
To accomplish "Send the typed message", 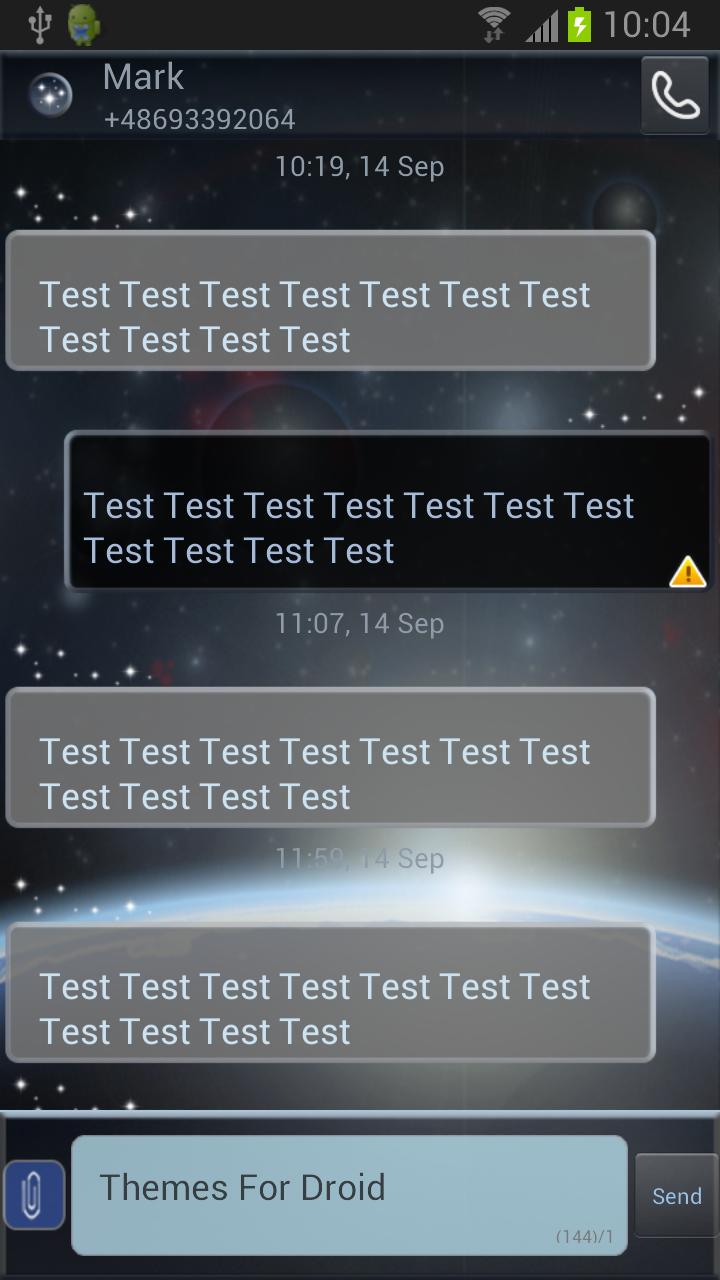I will (676, 1195).
